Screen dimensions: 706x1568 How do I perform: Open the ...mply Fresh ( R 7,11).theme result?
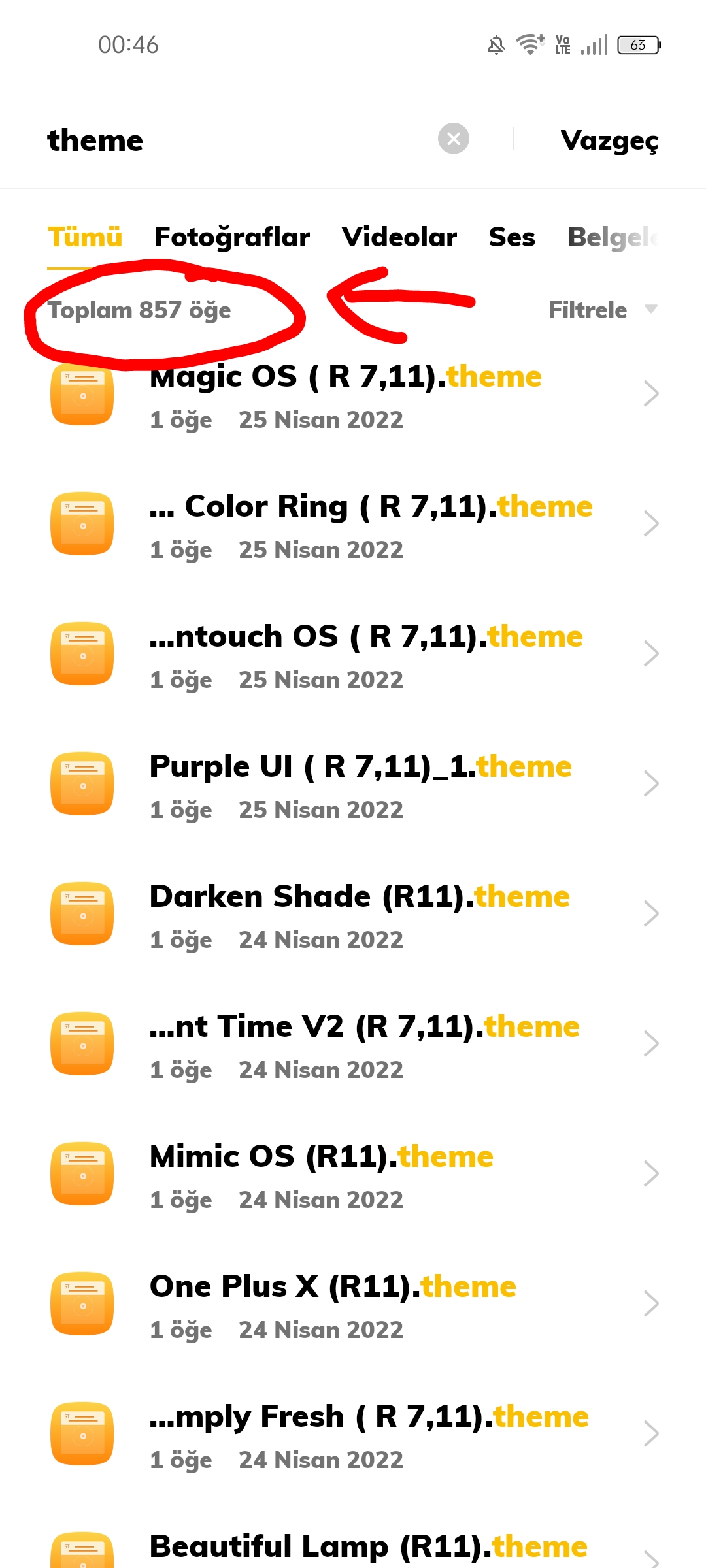point(353,1434)
